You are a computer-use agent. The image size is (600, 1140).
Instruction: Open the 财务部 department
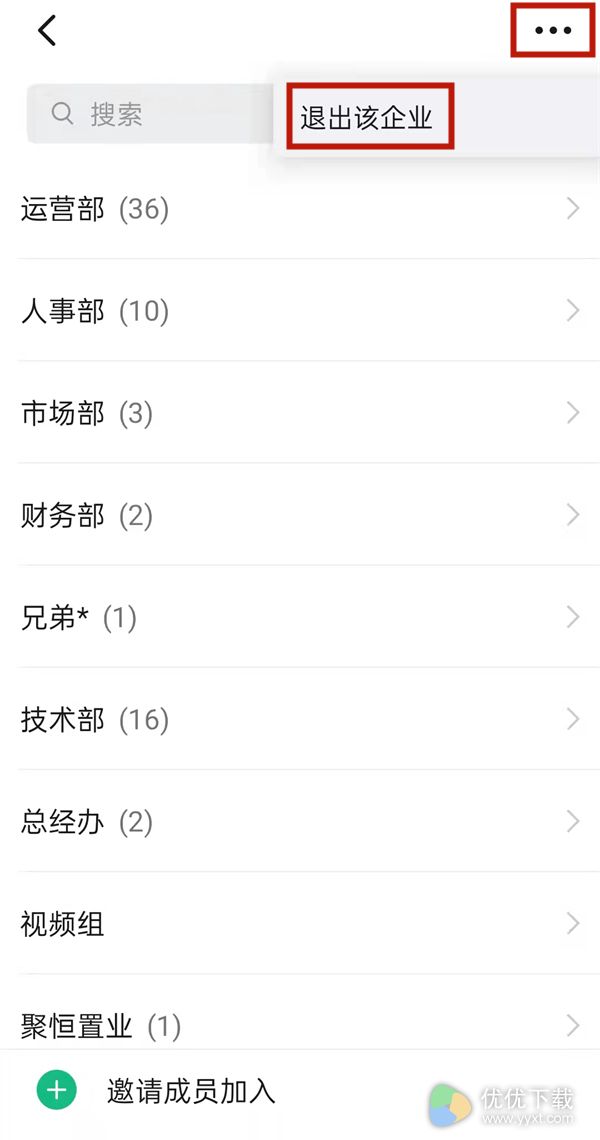[x=300, y=515]
